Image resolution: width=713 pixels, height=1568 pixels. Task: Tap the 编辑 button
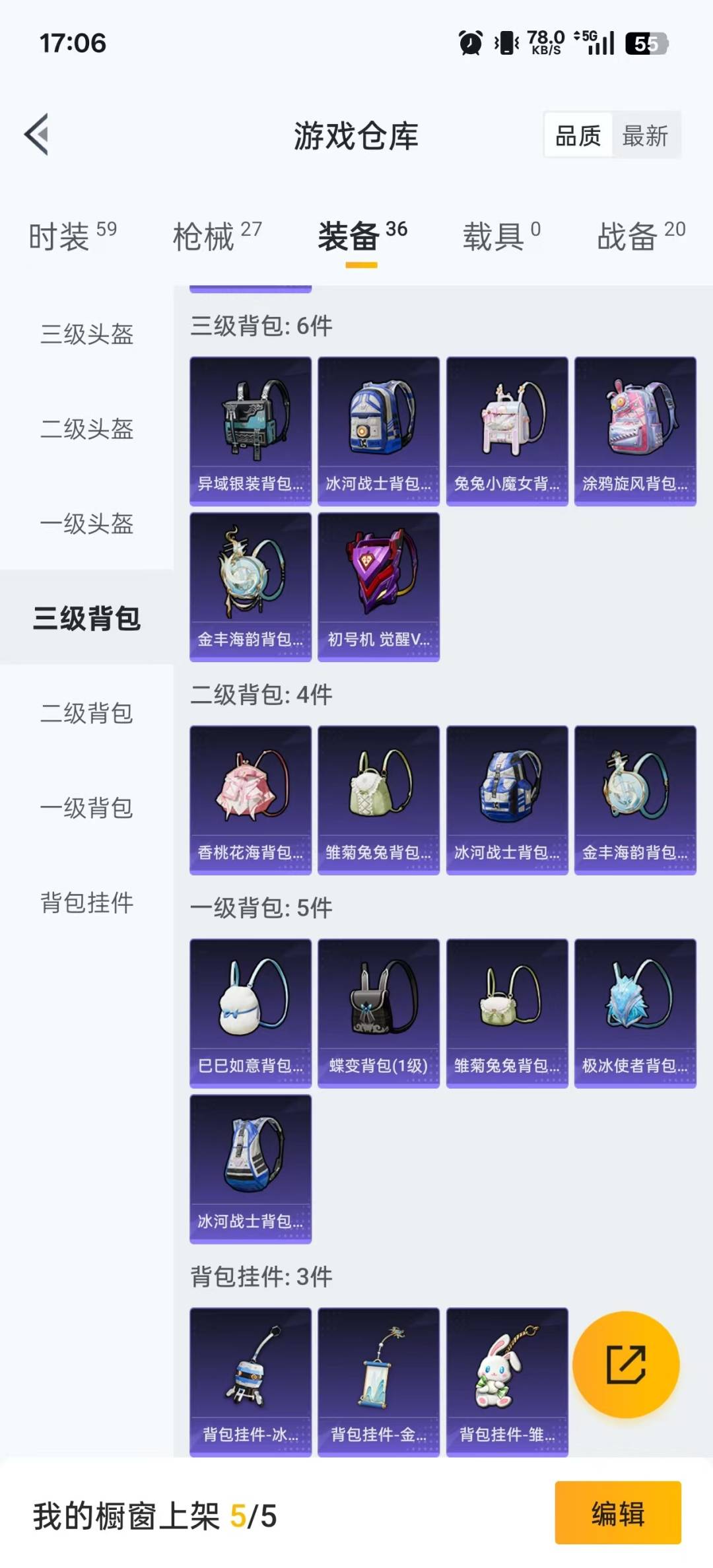(617, 1513)
